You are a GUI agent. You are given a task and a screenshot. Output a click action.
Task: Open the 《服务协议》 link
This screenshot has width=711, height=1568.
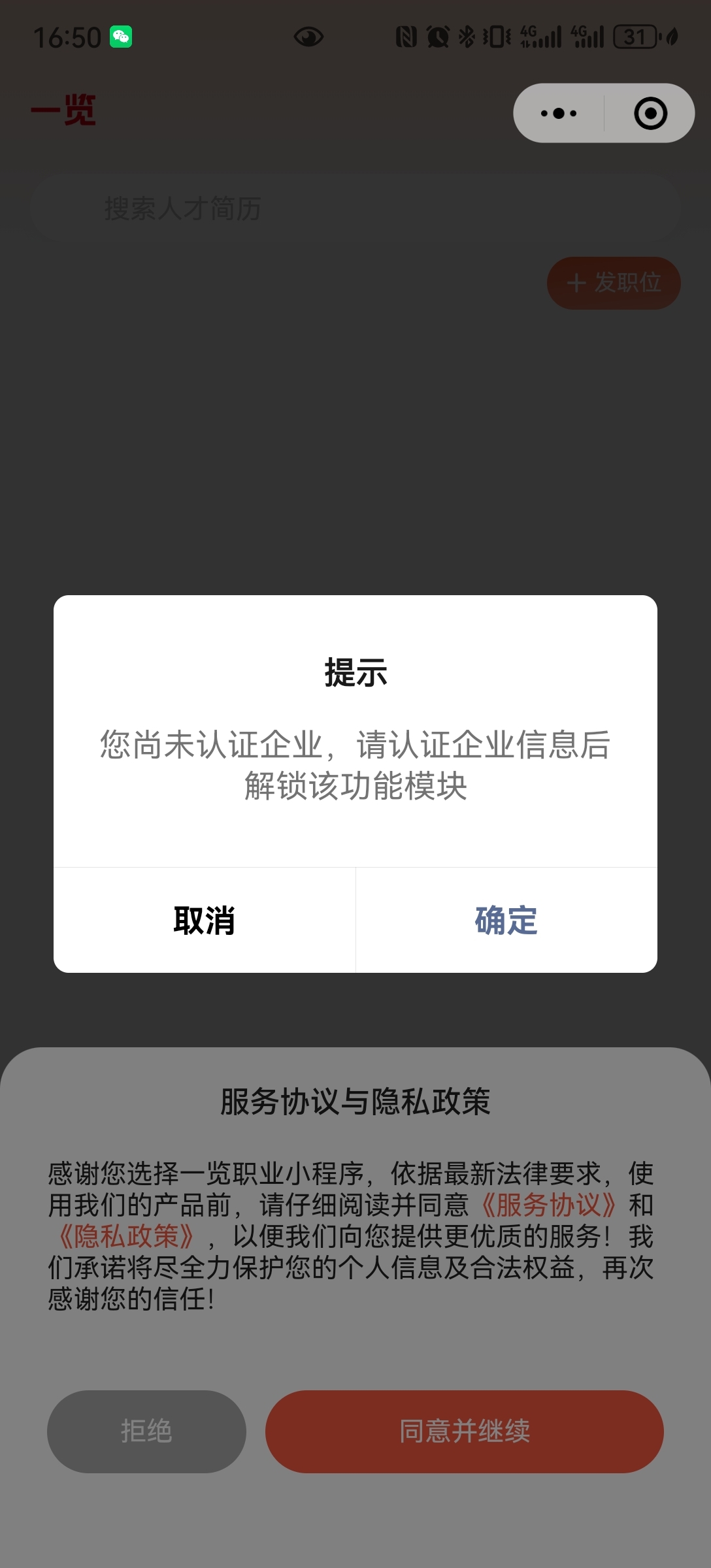(548, 1205)
